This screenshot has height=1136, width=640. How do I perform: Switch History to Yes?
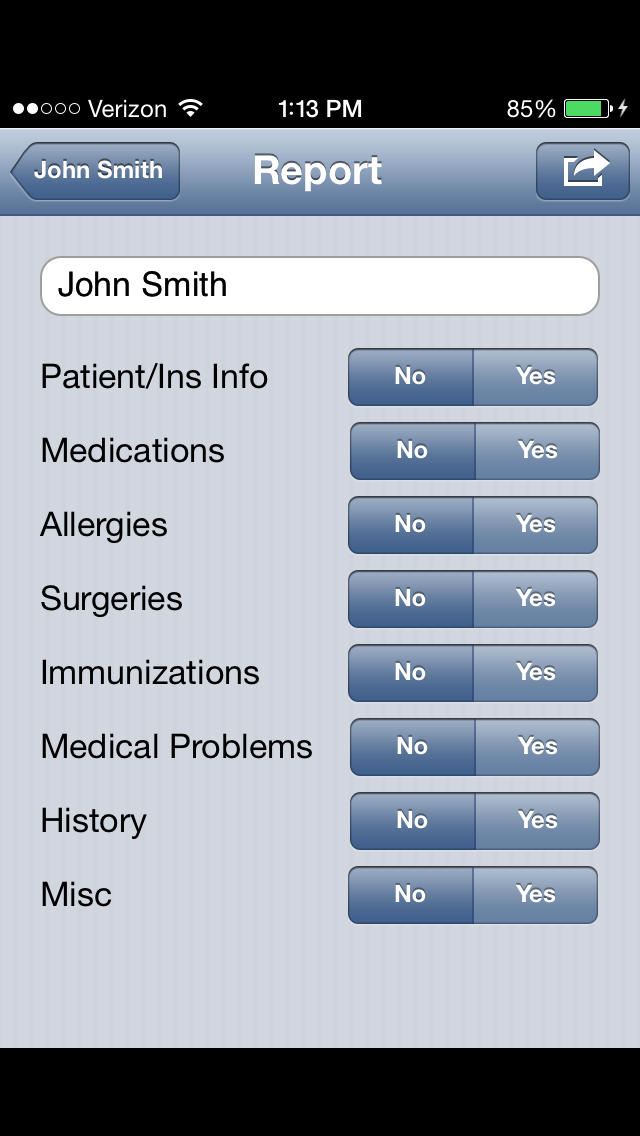[538, 821]
